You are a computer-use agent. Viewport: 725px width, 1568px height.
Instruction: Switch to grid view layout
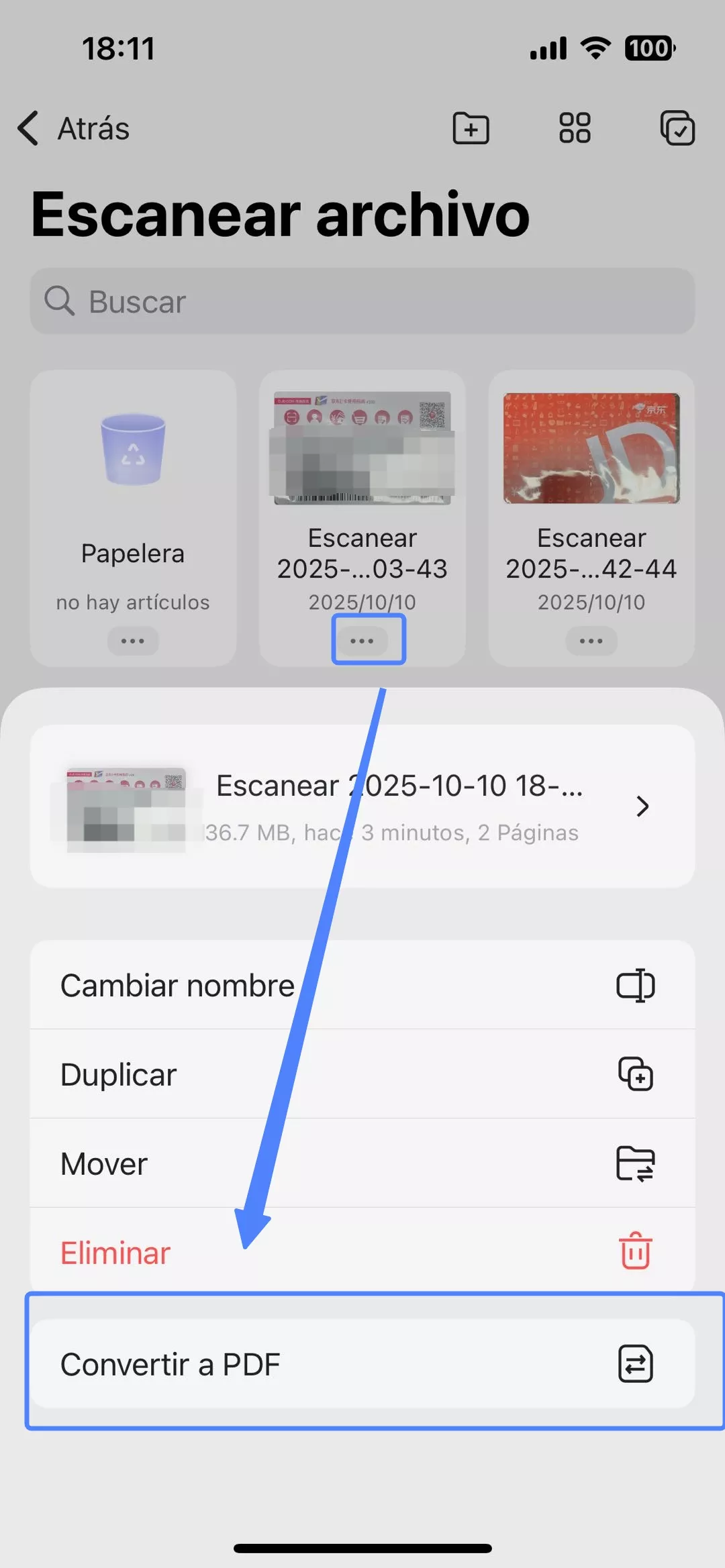(575, 128)
